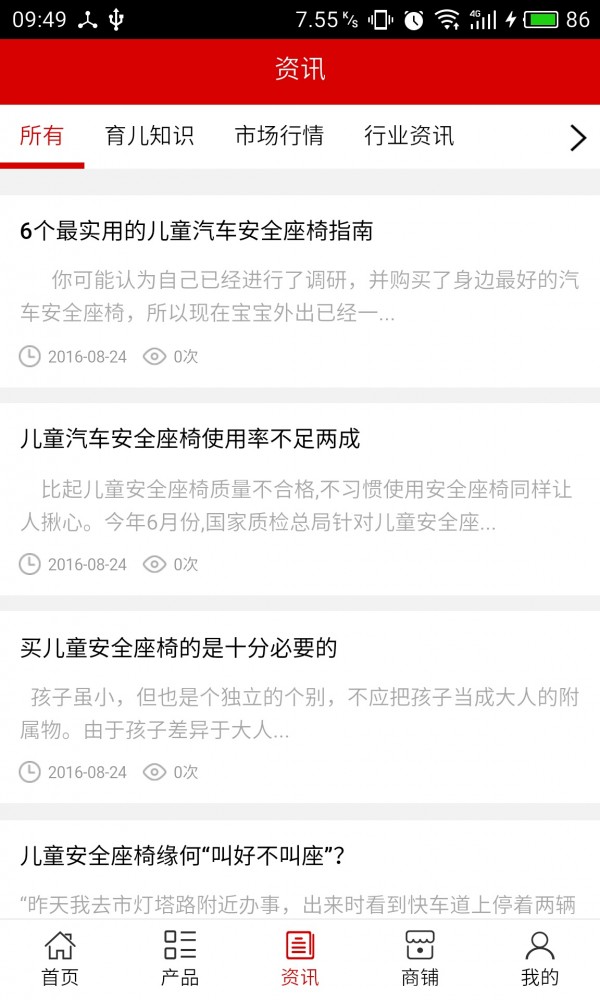
Task: Tap the 资讯 bottom navigation item
Action: (x=300, y=959)
